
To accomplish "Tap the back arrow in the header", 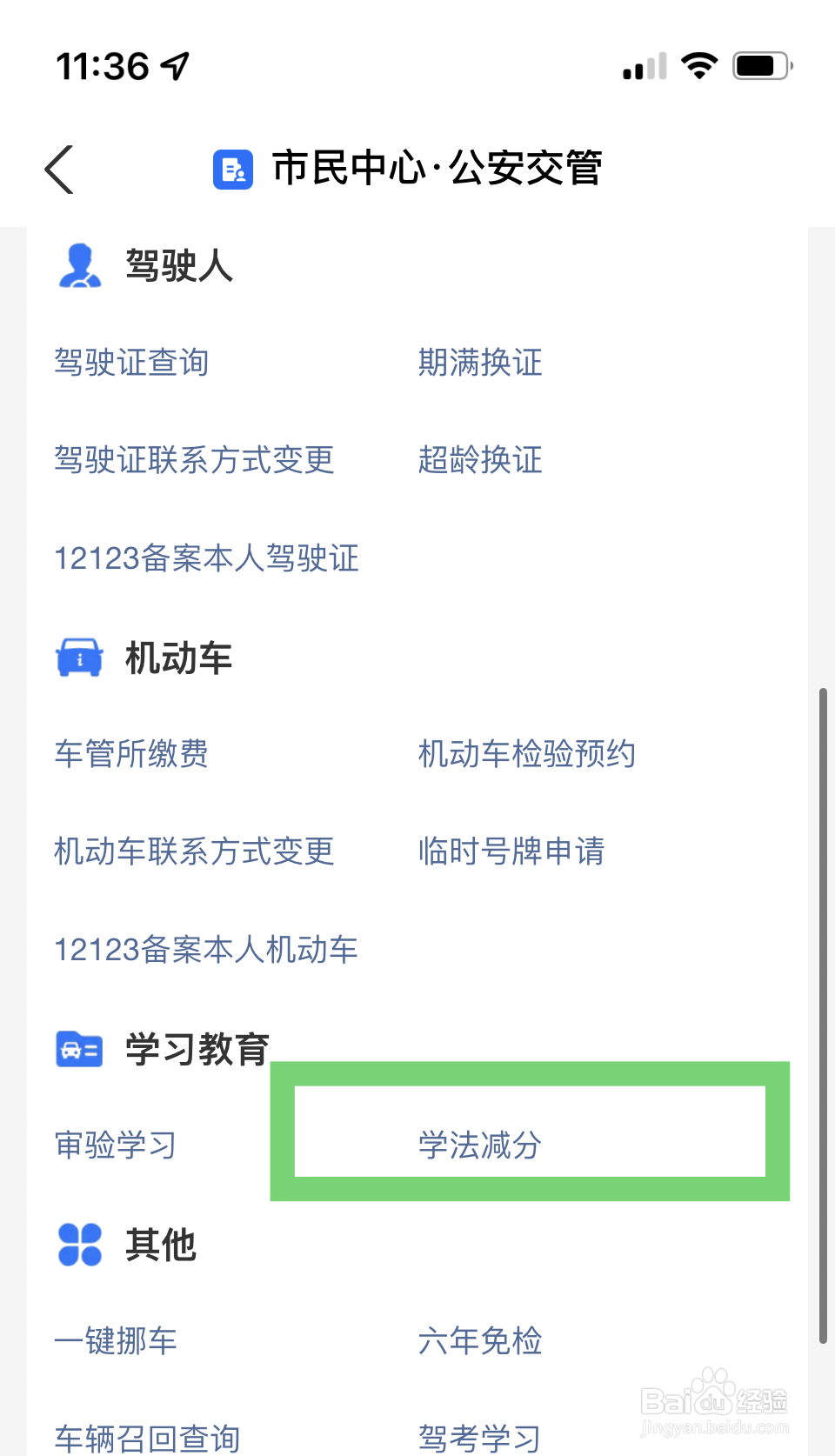I will pos(58,170).
